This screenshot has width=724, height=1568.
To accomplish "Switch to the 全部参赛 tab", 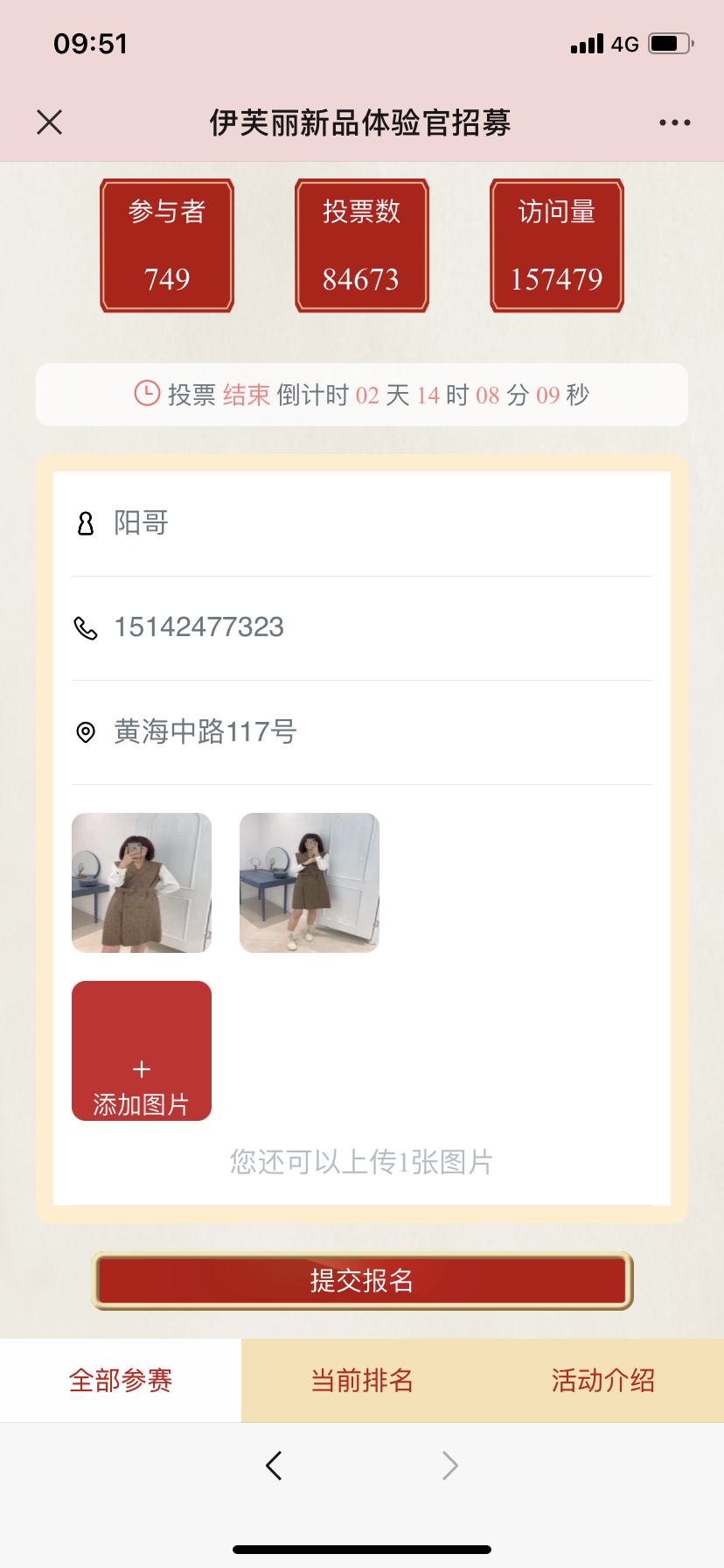I will tap(121, 1381).
